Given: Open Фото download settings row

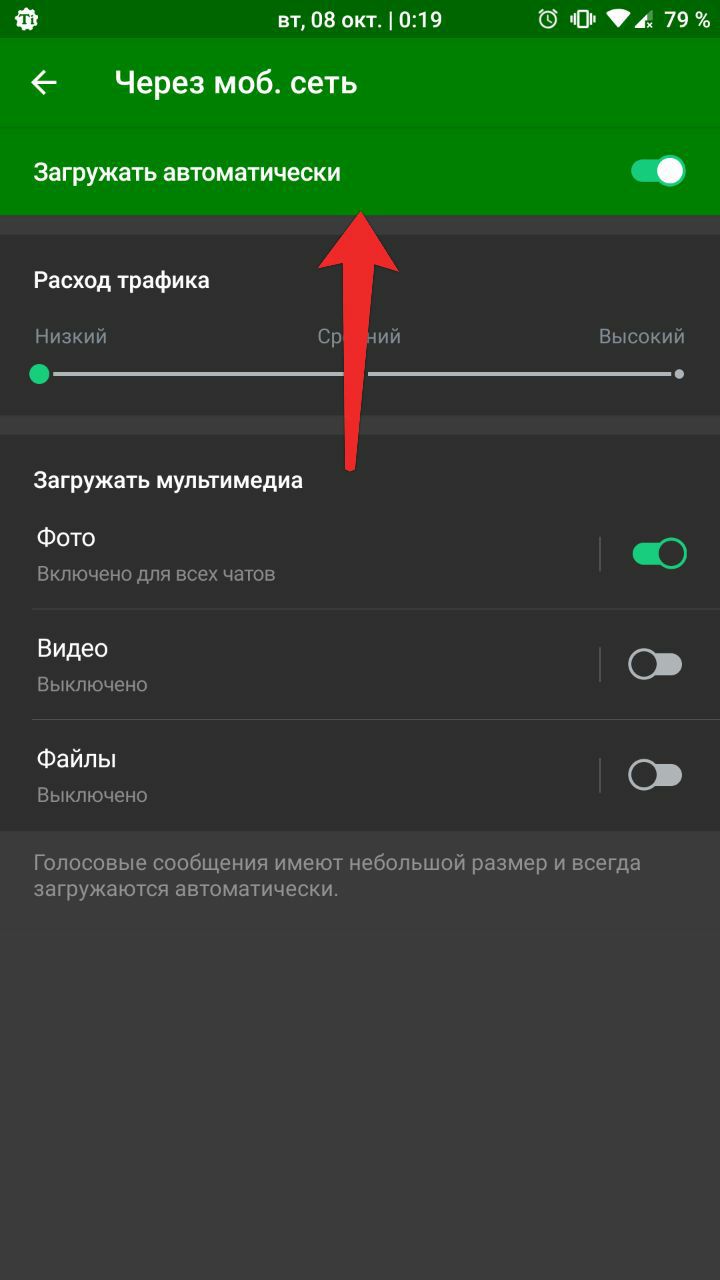Looking at the screenshot, I should pyautogui.click(x=300, y=554).
